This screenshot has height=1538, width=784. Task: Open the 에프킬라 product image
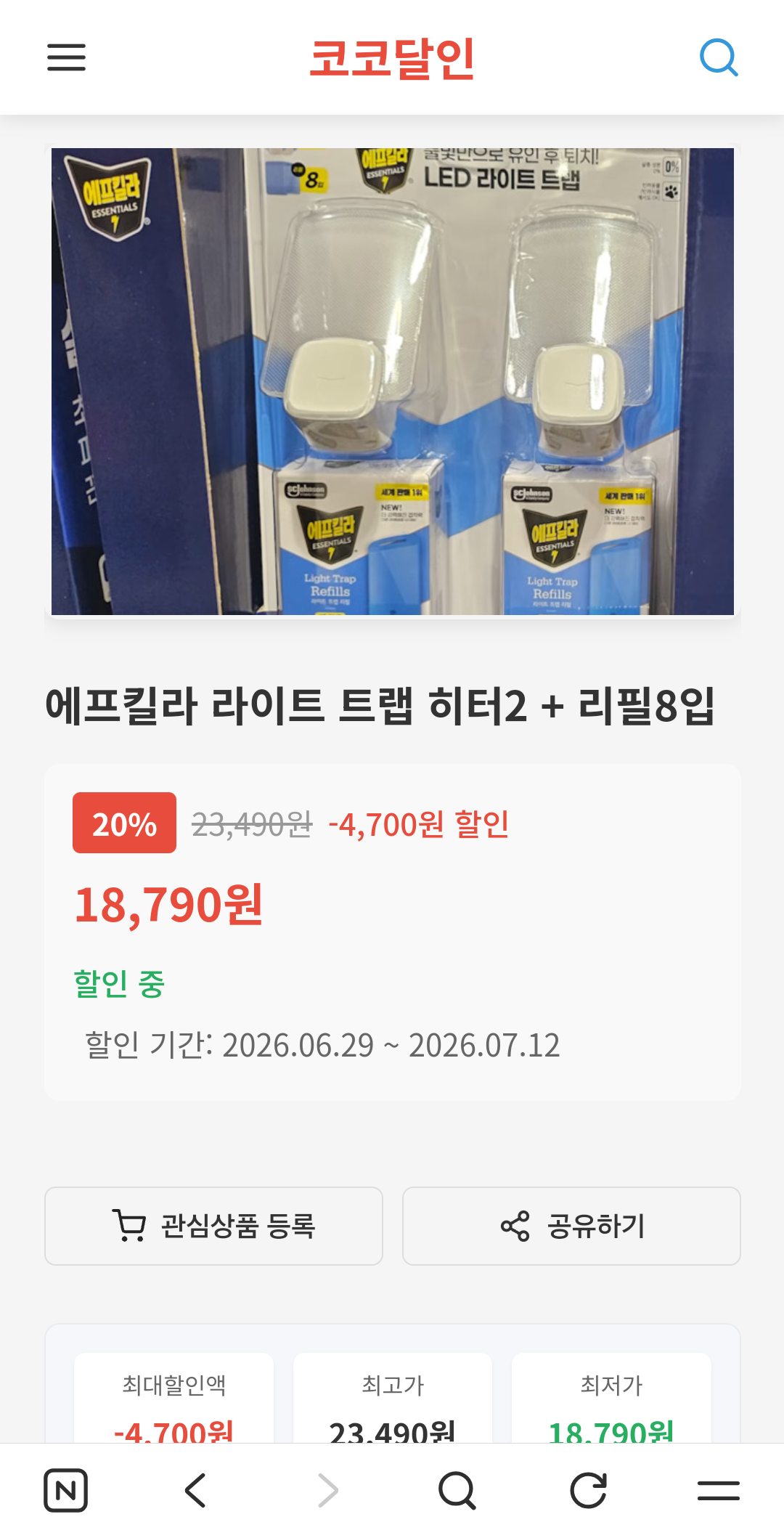(392, 381)
